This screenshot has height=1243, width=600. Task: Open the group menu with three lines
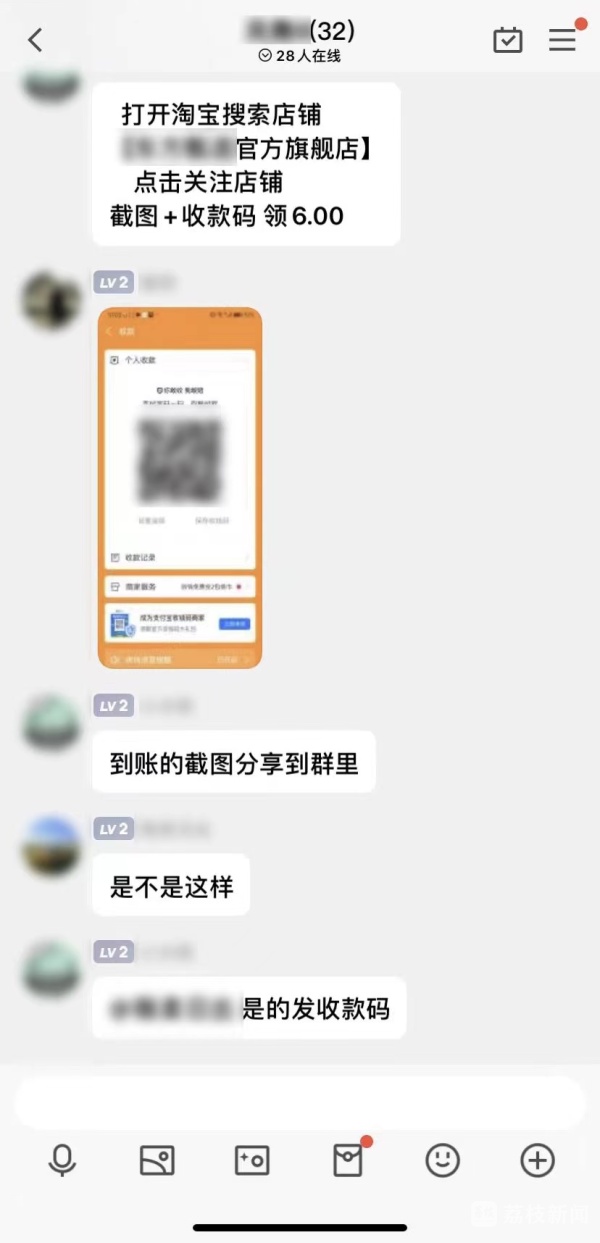563,40
